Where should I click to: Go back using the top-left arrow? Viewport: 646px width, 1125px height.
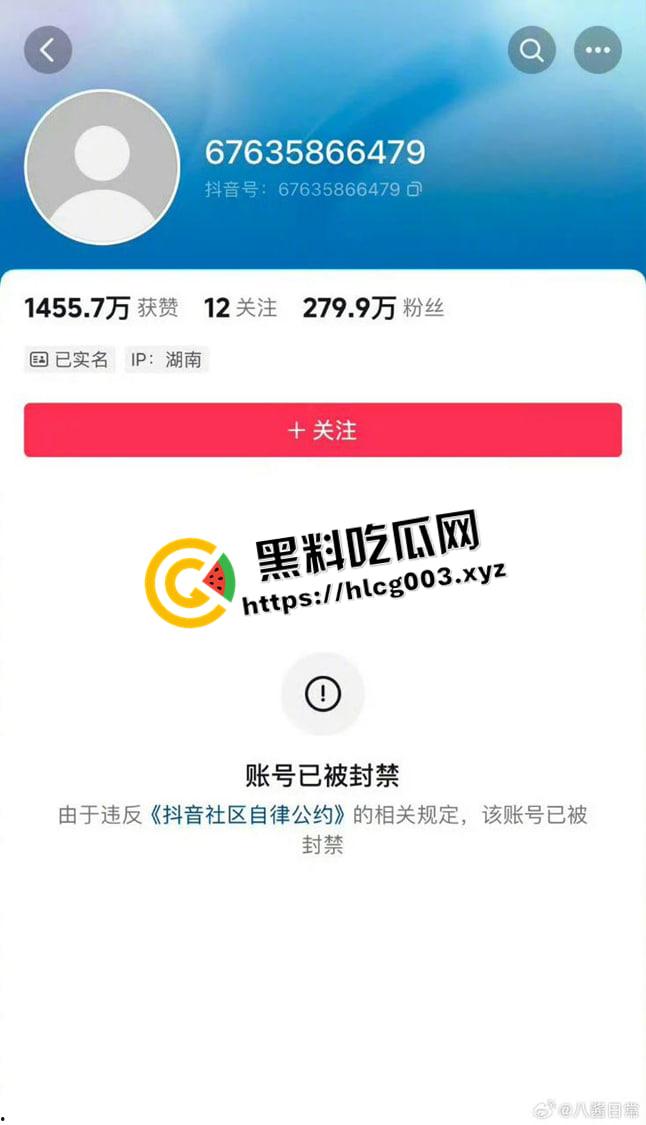48,49
